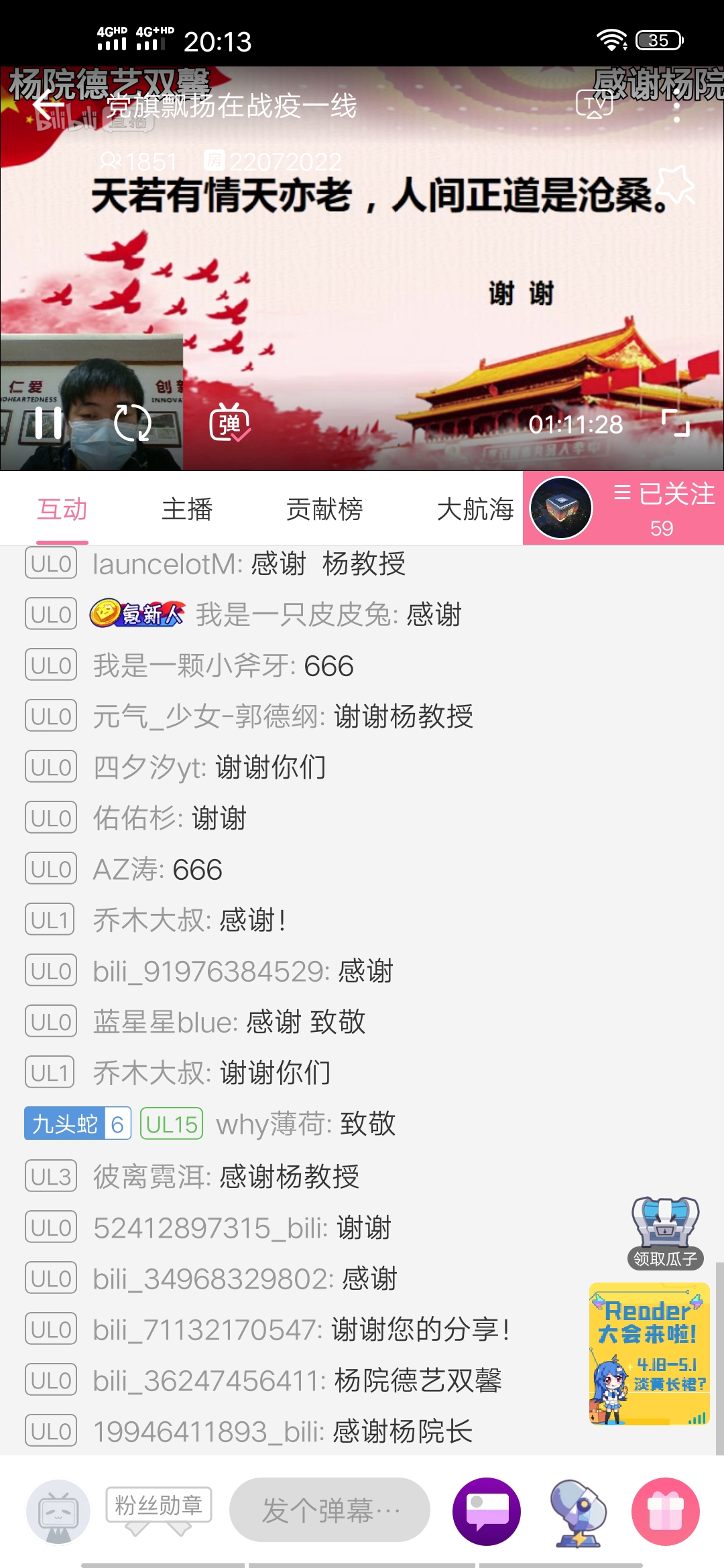Open the Reader 大会 event banner
Image resolution: width=724 pixels, height=1568 pixels.
pyautogui.click(x=649, y=1354)
